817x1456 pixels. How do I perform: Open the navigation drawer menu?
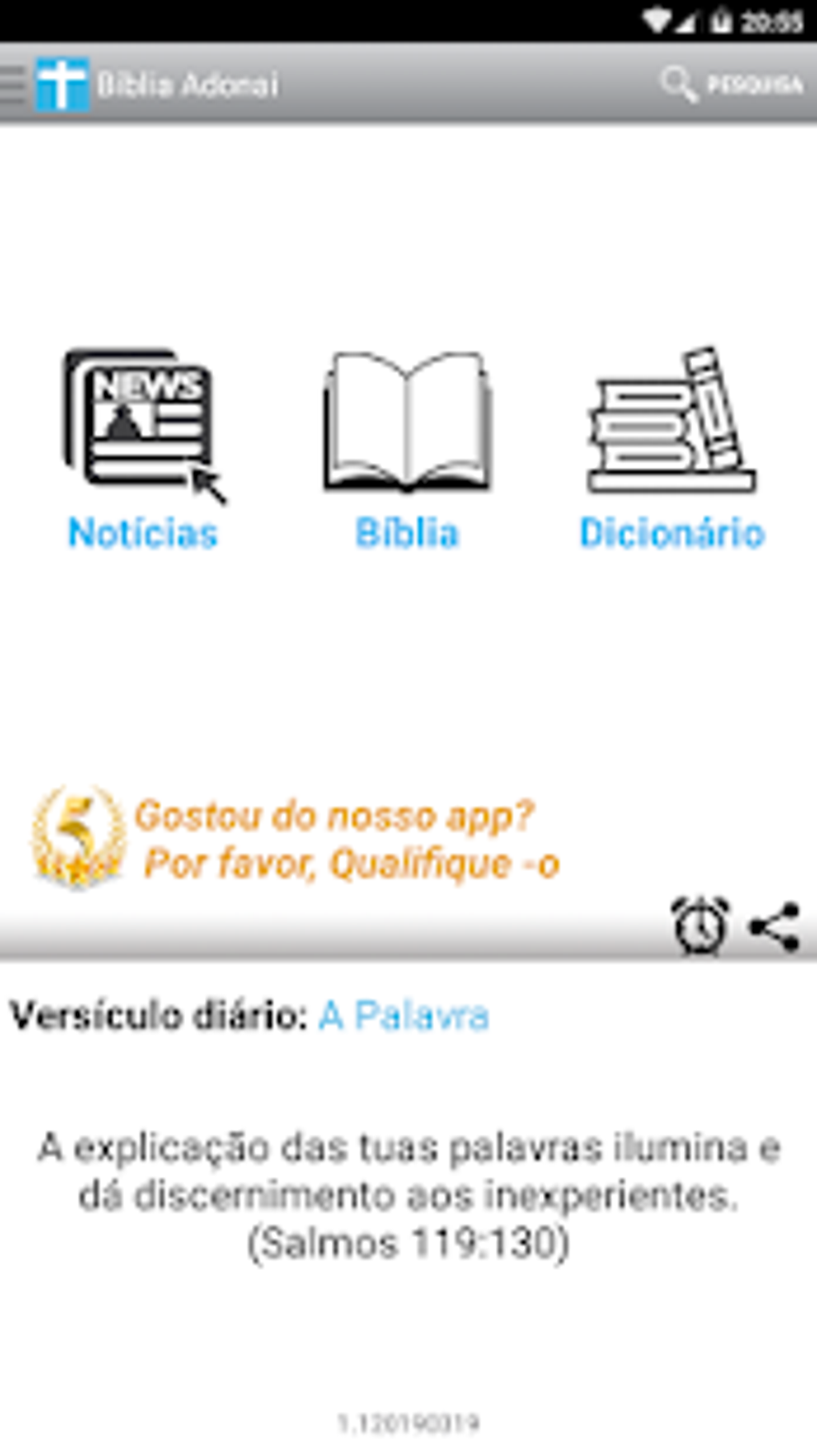coord(14,84)
